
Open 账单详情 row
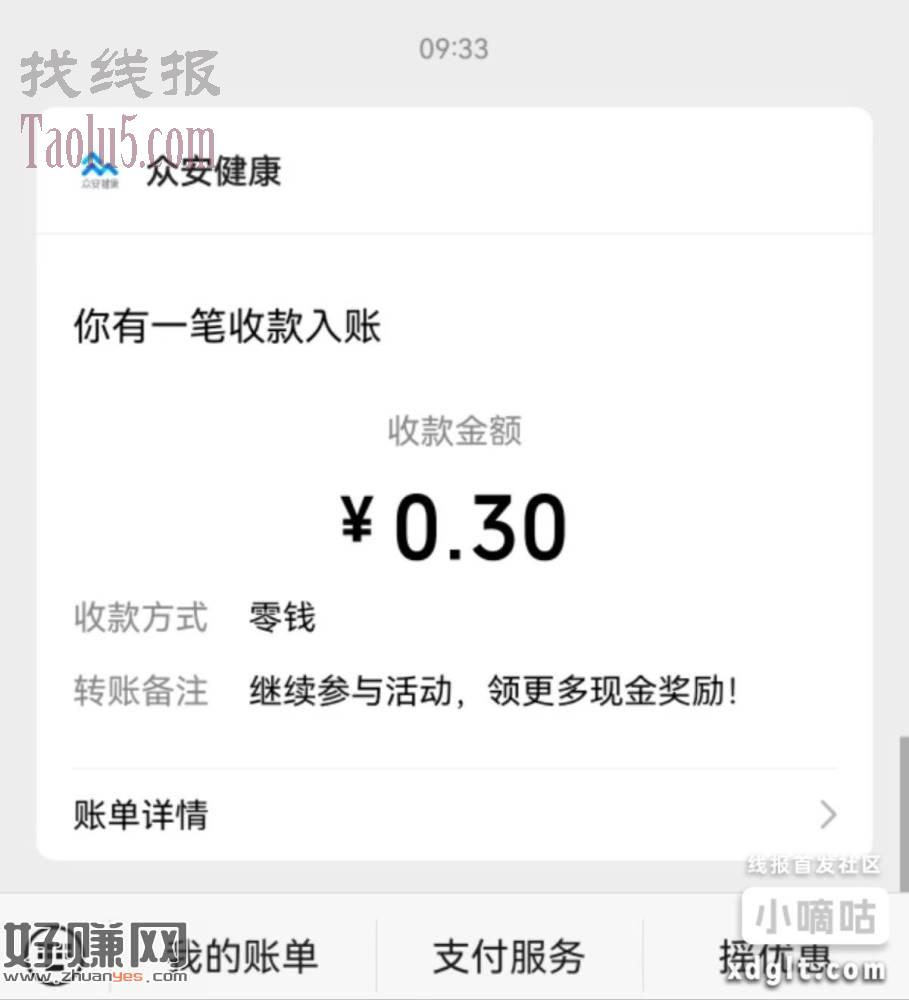[x=454, y=814]
